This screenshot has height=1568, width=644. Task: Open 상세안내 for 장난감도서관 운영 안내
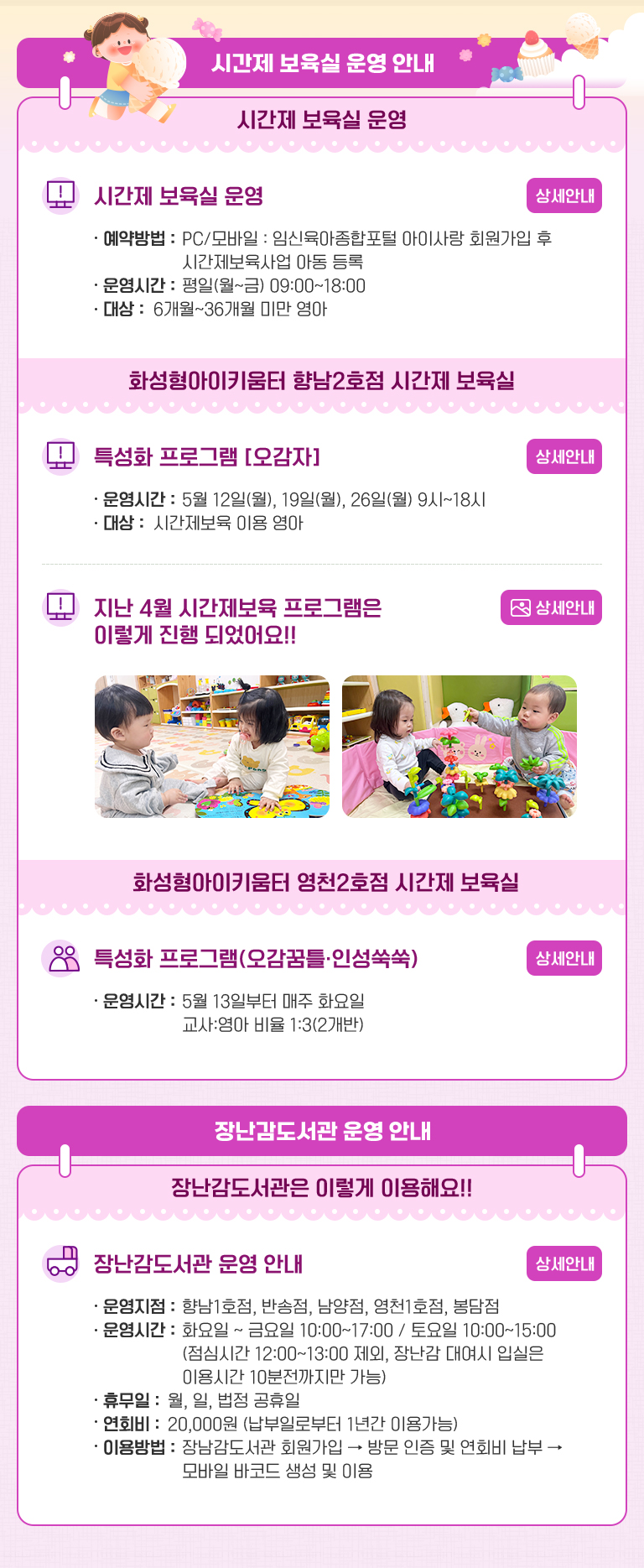point(564,1263)
